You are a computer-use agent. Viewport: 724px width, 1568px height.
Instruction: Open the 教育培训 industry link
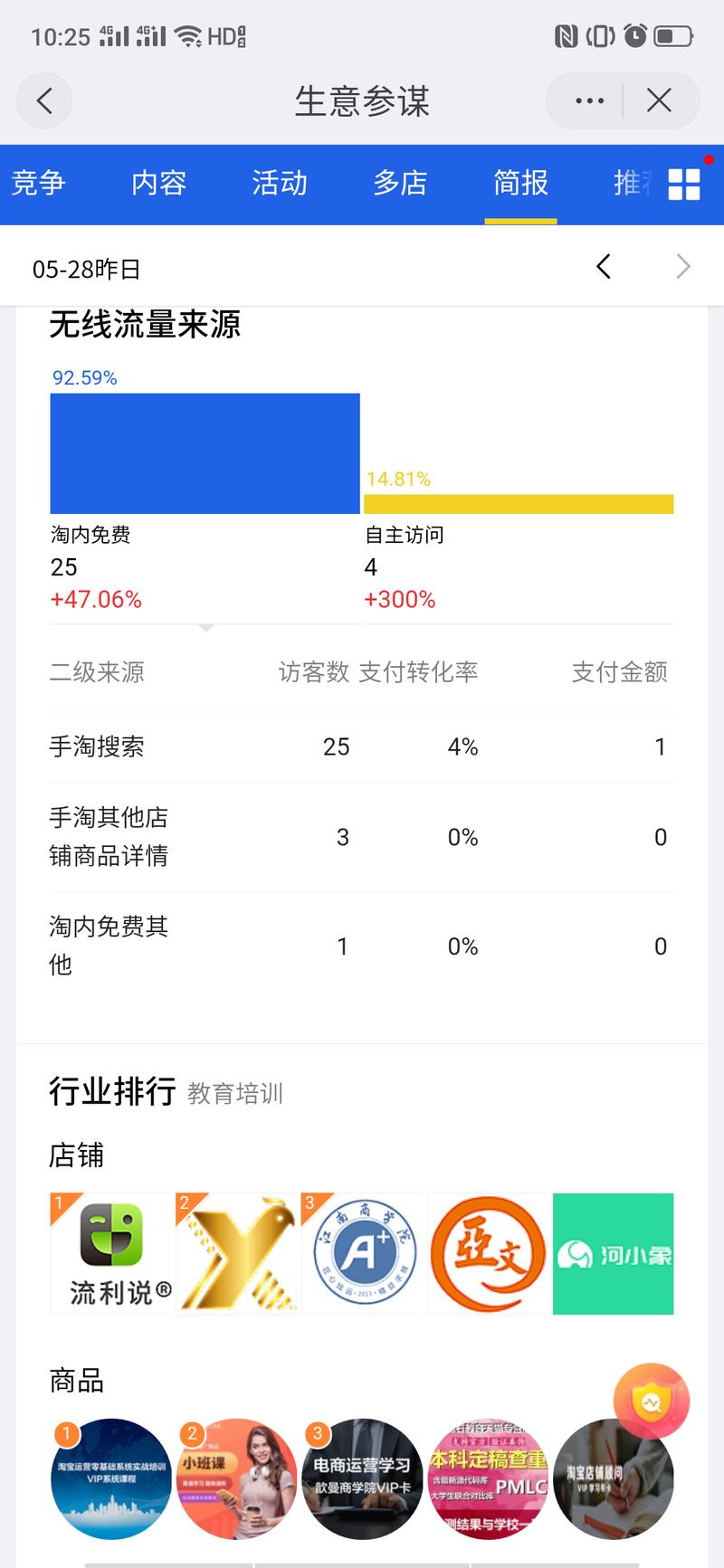point(234,1094)
